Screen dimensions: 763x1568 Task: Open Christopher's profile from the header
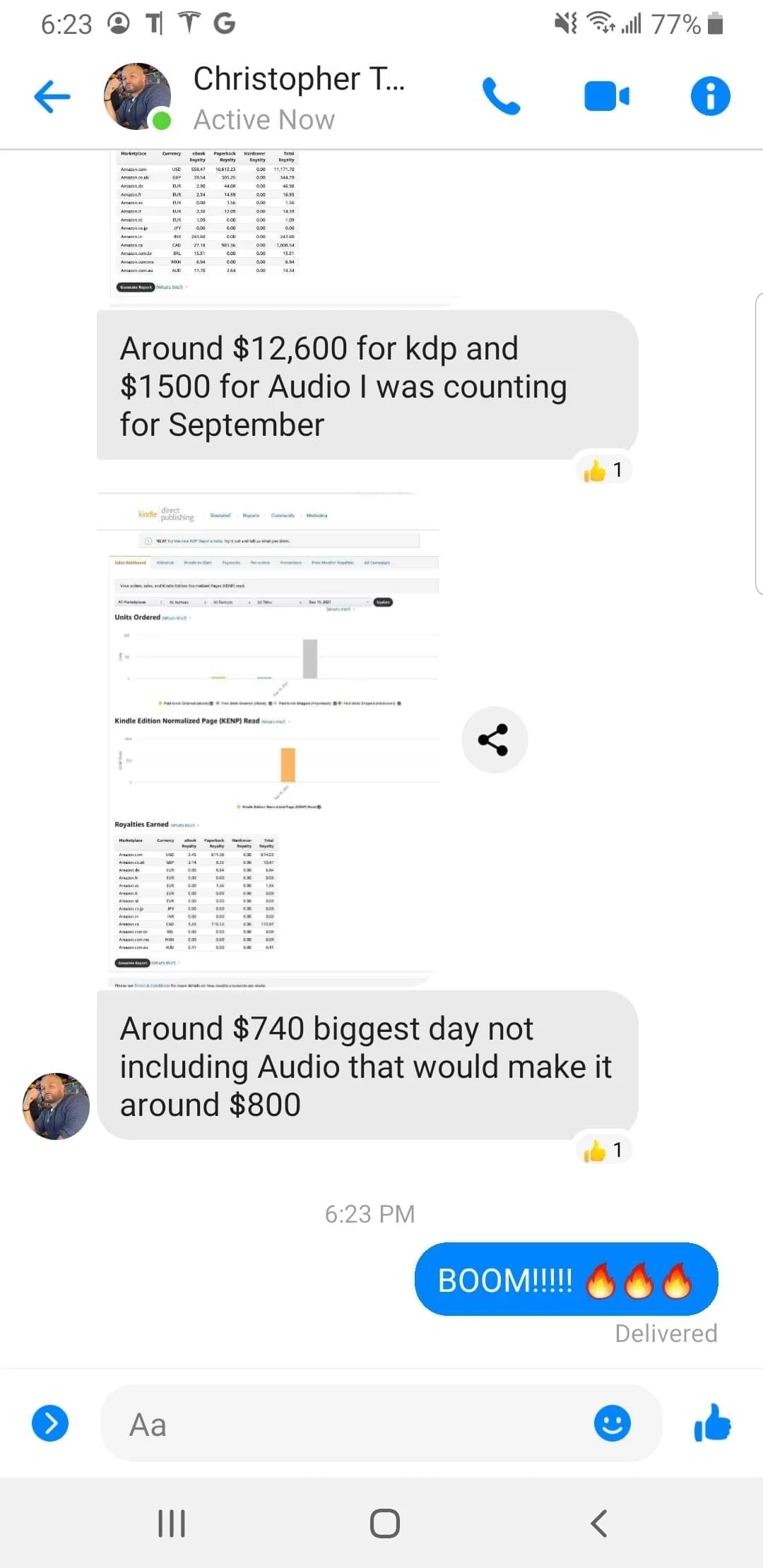[299, 96]
